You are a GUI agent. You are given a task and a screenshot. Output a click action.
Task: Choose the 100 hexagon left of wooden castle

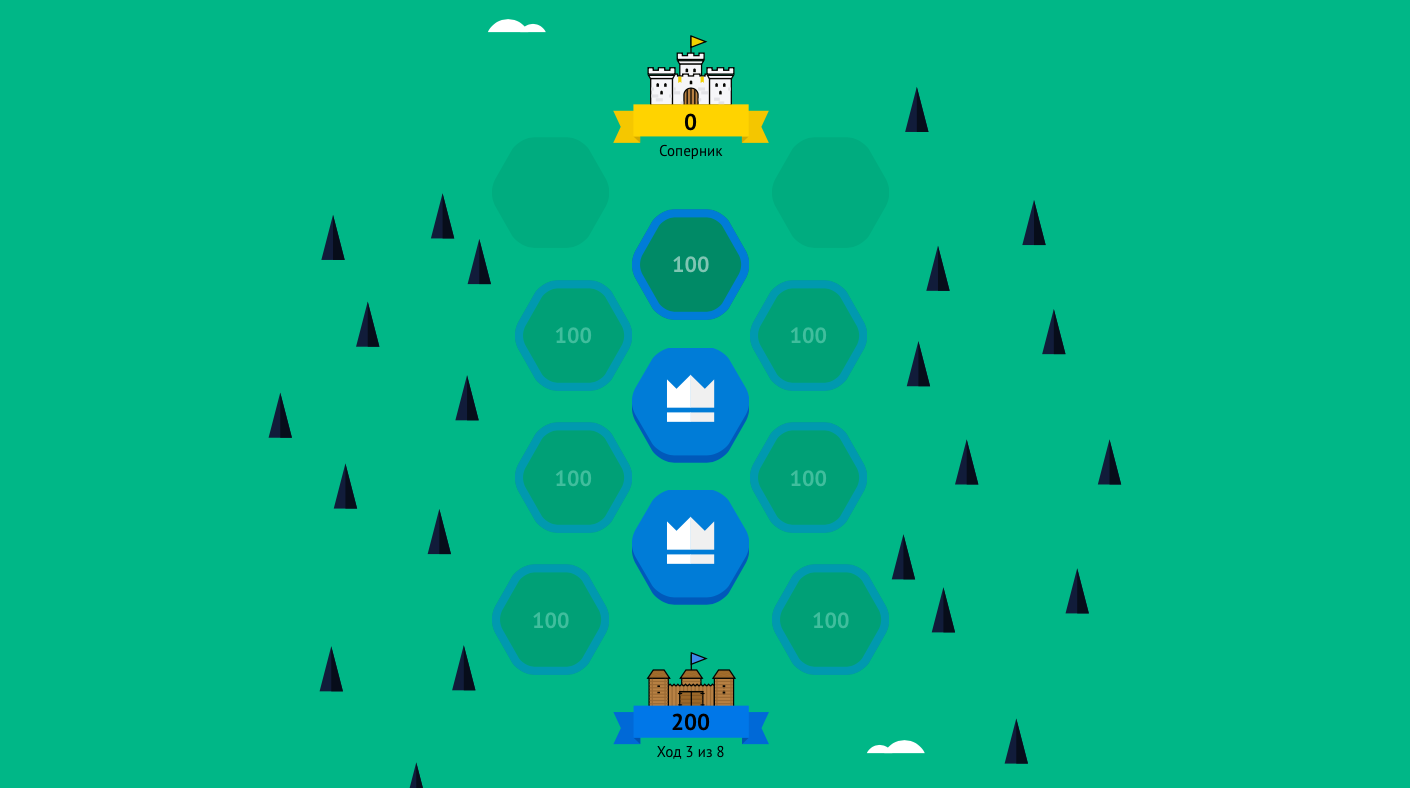550,620
